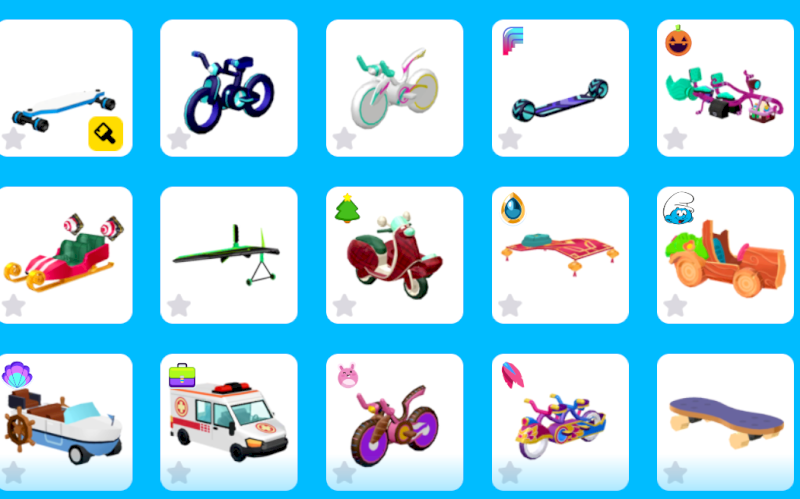Select the ambulance vehicle
Viewport: 800px width, 499px height.
point(228,422)
